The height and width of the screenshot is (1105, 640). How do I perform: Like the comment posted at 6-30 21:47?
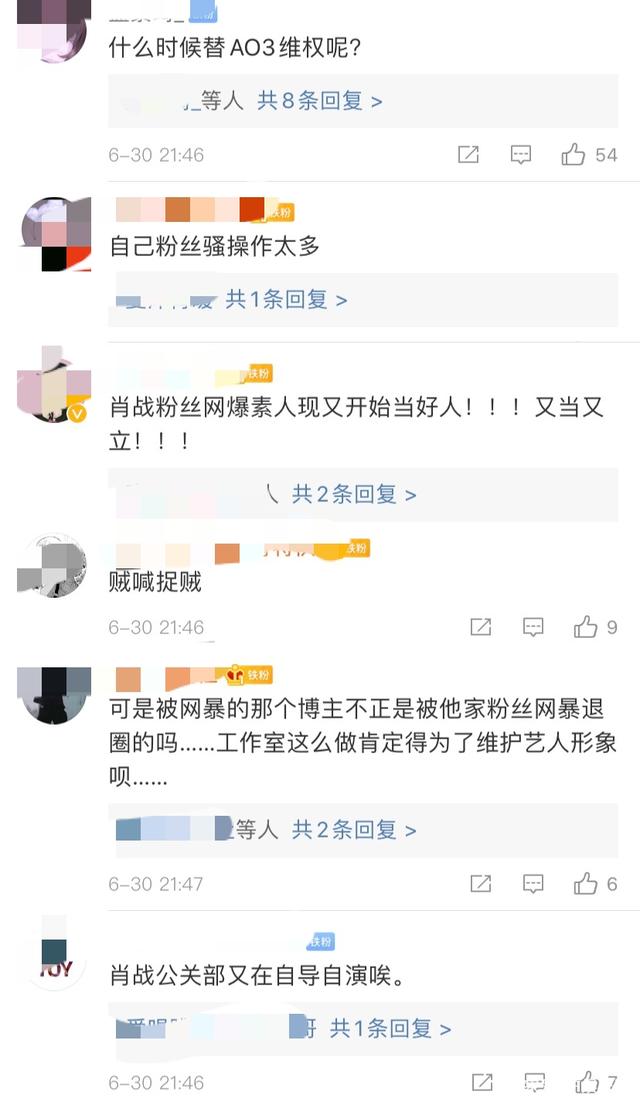pyautogui.click(x=585, y=883)
